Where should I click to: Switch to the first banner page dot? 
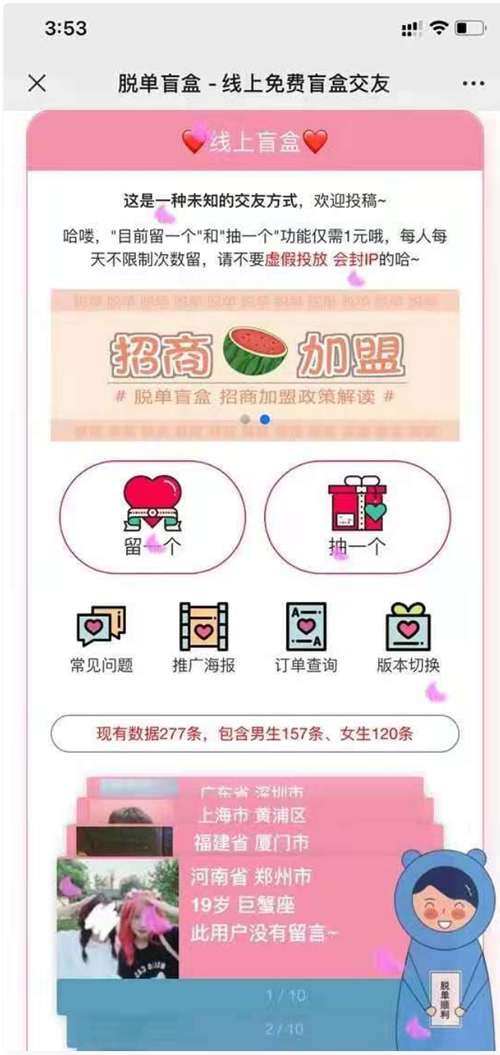pyautogui.click(x=246, y=419)
